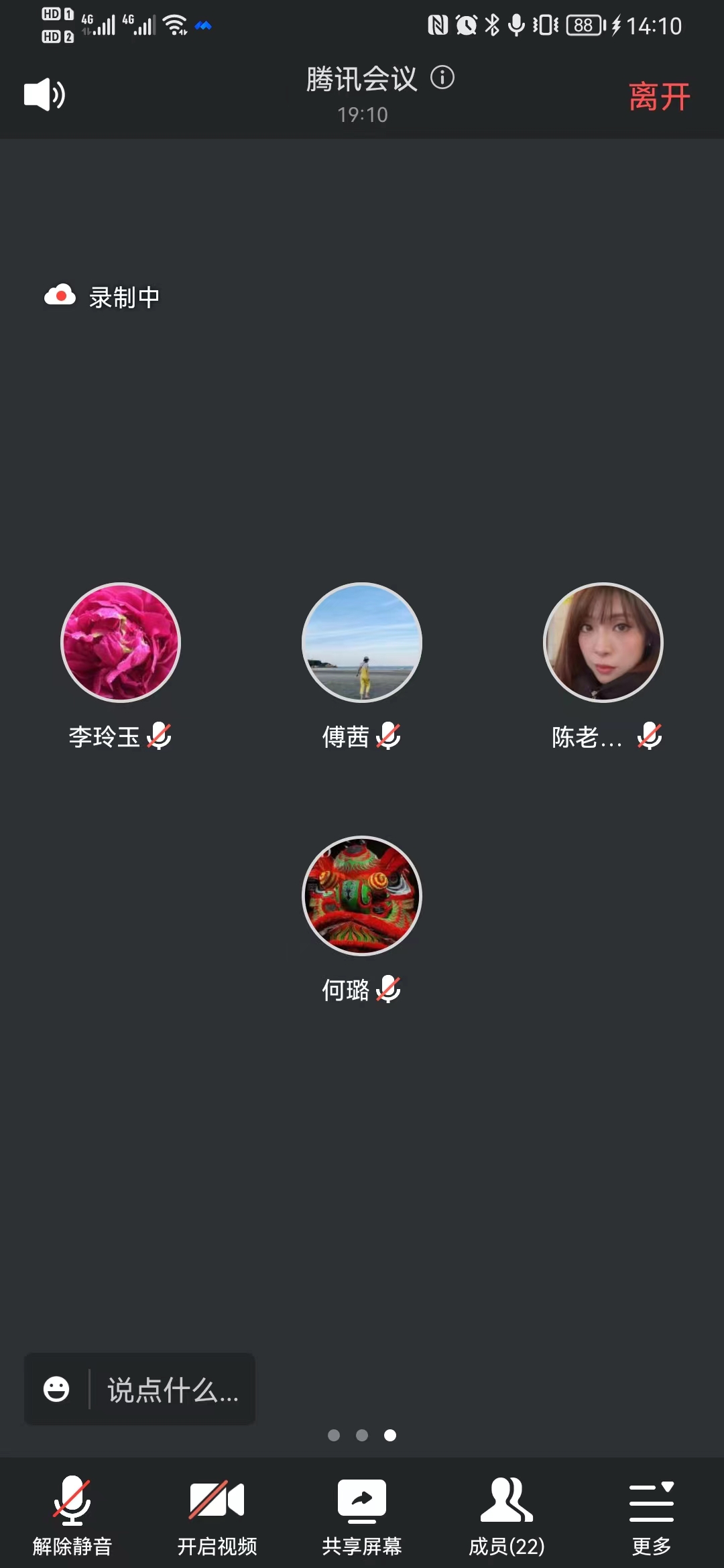Leave the meeting via 离开
Image resolution: width=724 pixels, height=1568 pixels.
(x=659, y=97)
